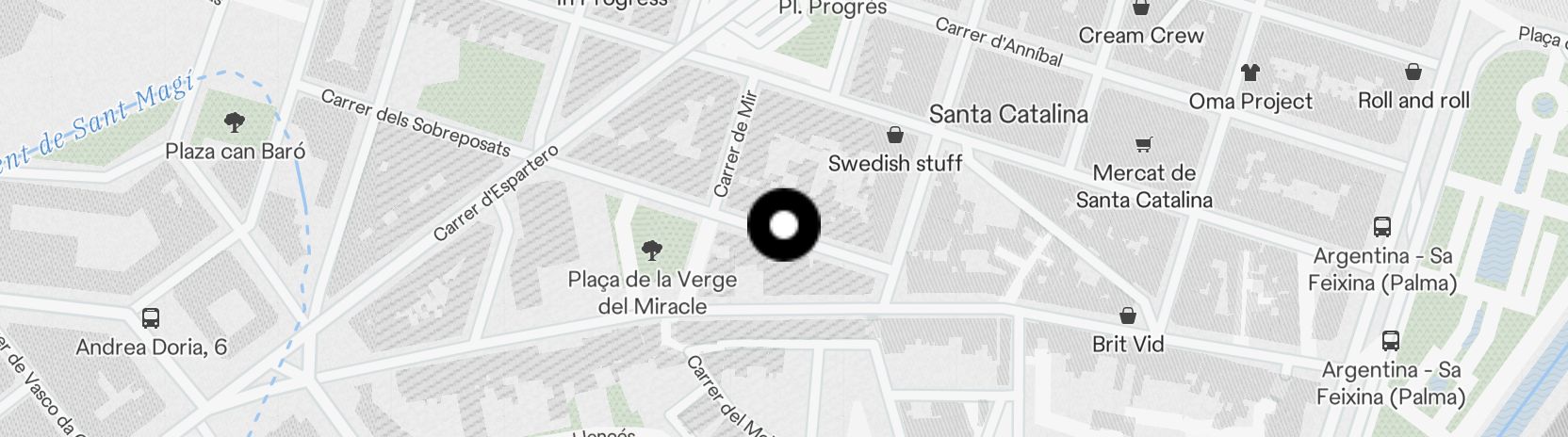This screenshot has height=437, width=1568.
Task: Select the Andrea Doria, 6 bus stop
Action: 151,318
